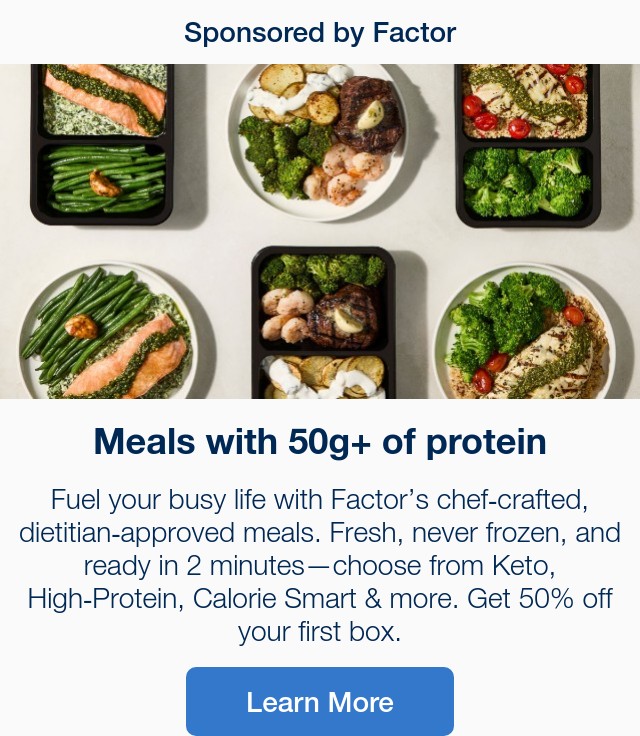640x736 pixels.
Task: Open the Factor meals ad image
Action: [x=320, y=231]
